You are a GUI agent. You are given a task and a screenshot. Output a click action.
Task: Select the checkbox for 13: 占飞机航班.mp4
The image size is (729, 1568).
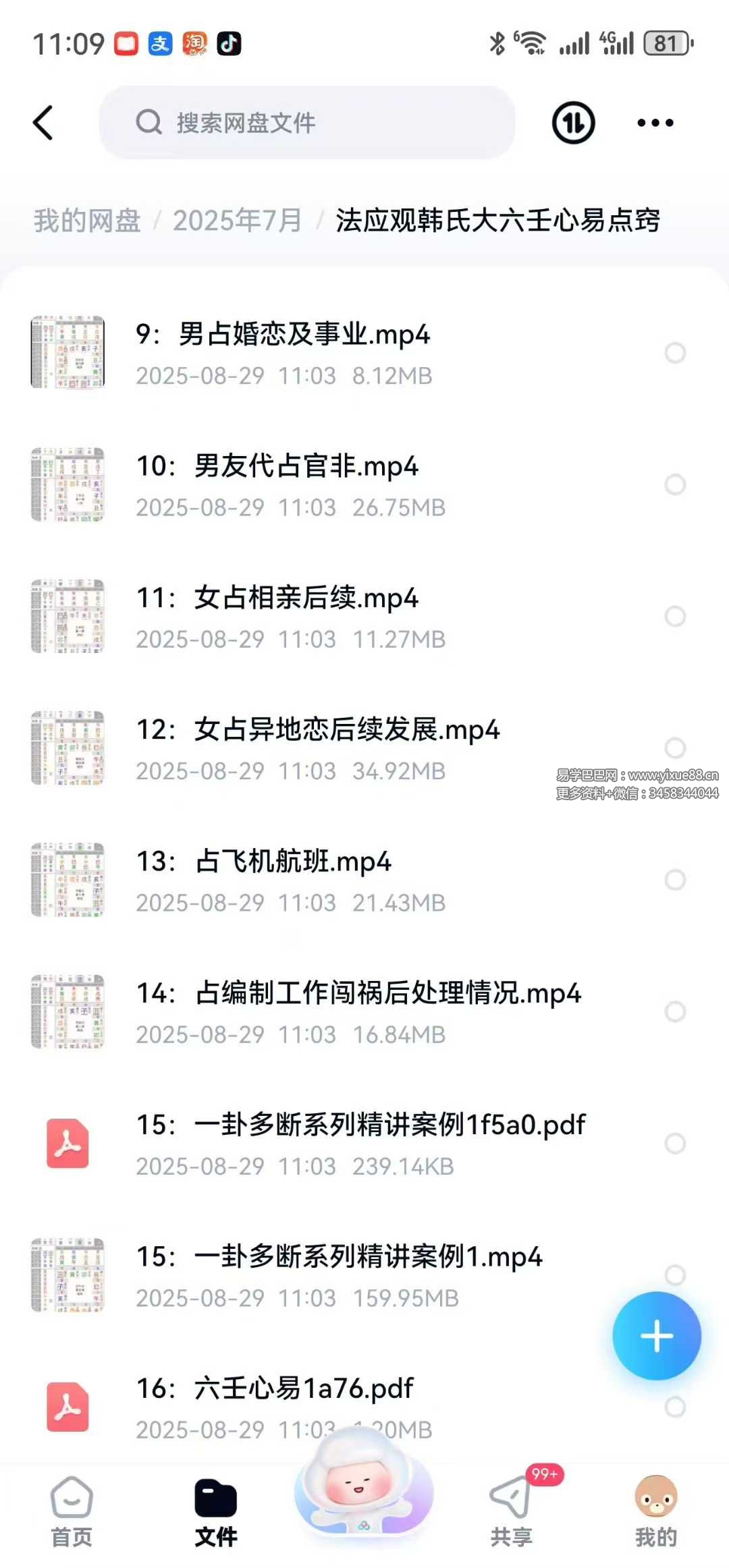point(675,880)
